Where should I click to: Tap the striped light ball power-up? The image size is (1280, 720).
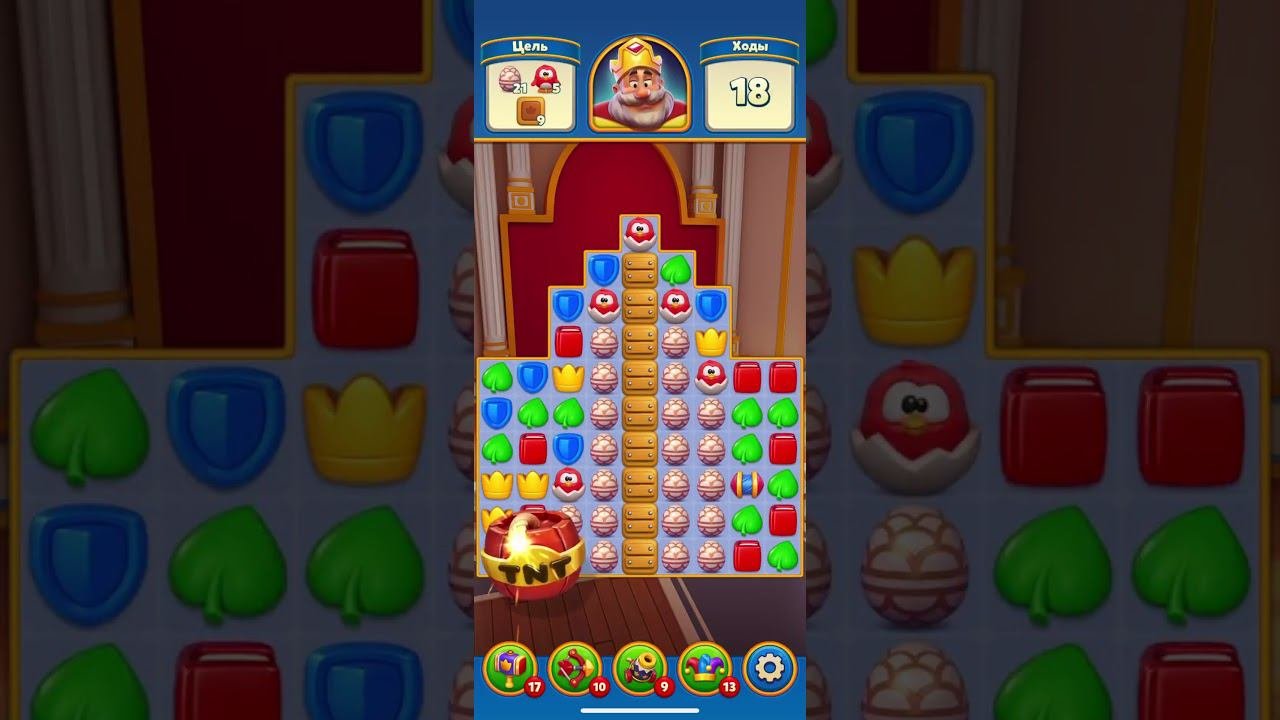pyautogui.click(x=747, y=484)
